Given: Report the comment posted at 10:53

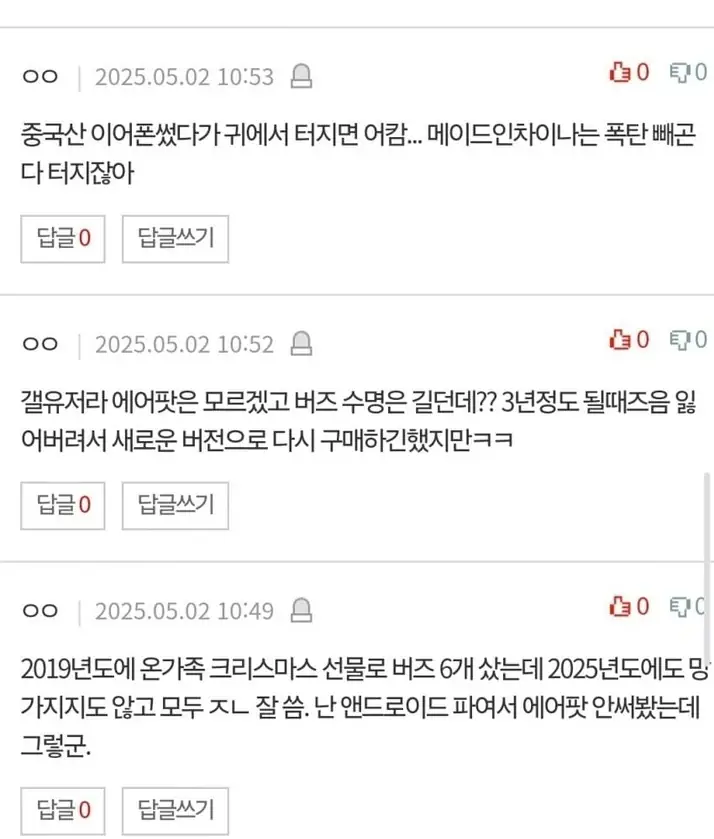Looking at the screenshot, I should click(300, 77).
